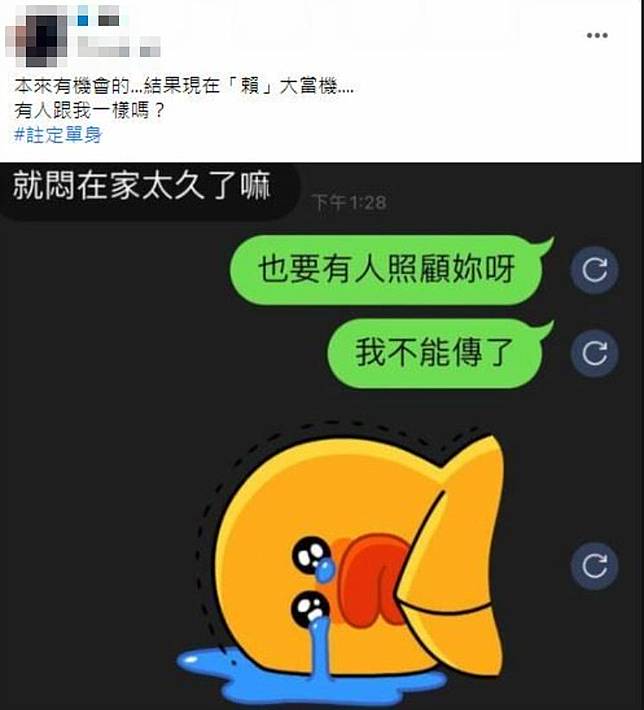Screen dimensions: 644x710
Task: Open the post's three-dot overflow menu
Action: pyautogui.click(x=597, y=36)
